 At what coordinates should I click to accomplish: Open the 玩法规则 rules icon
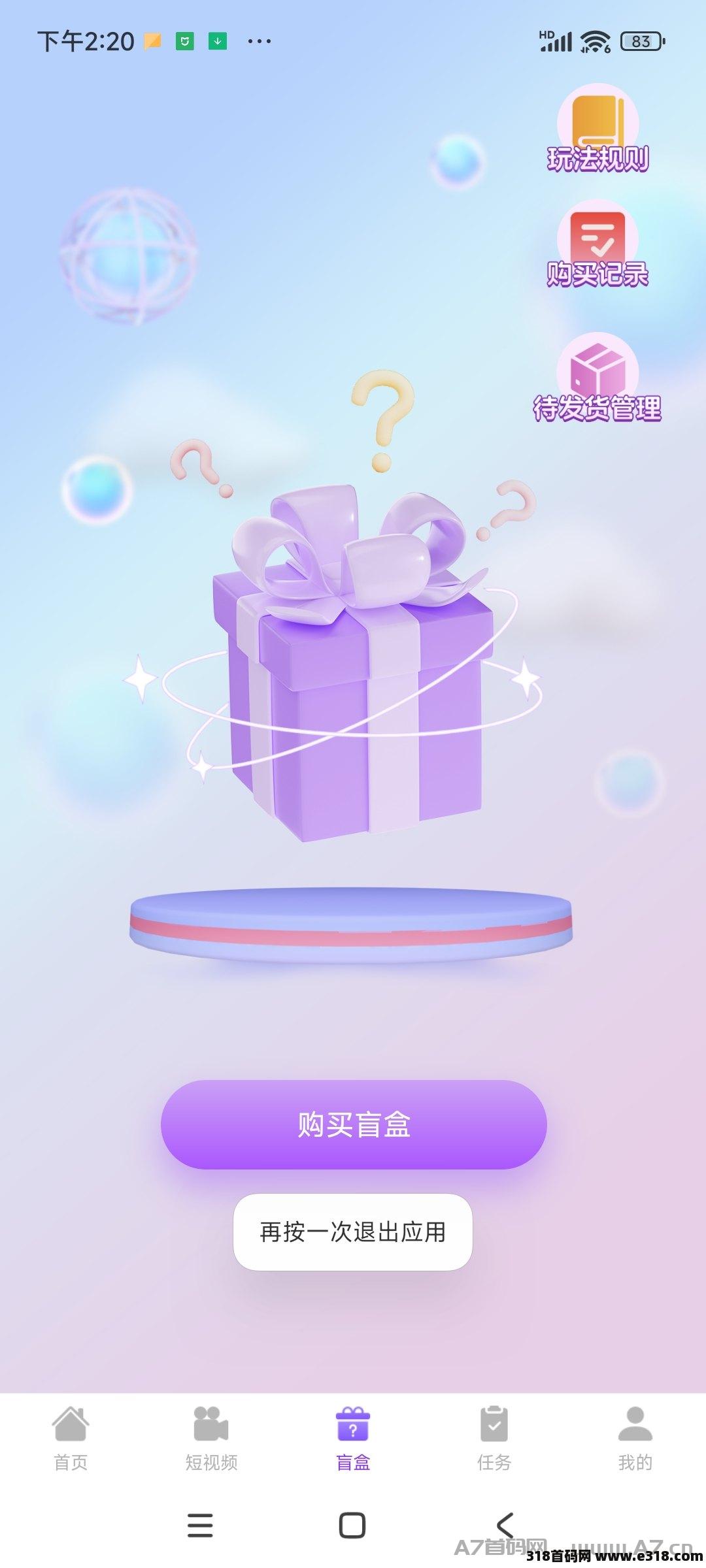coord(597,128)
